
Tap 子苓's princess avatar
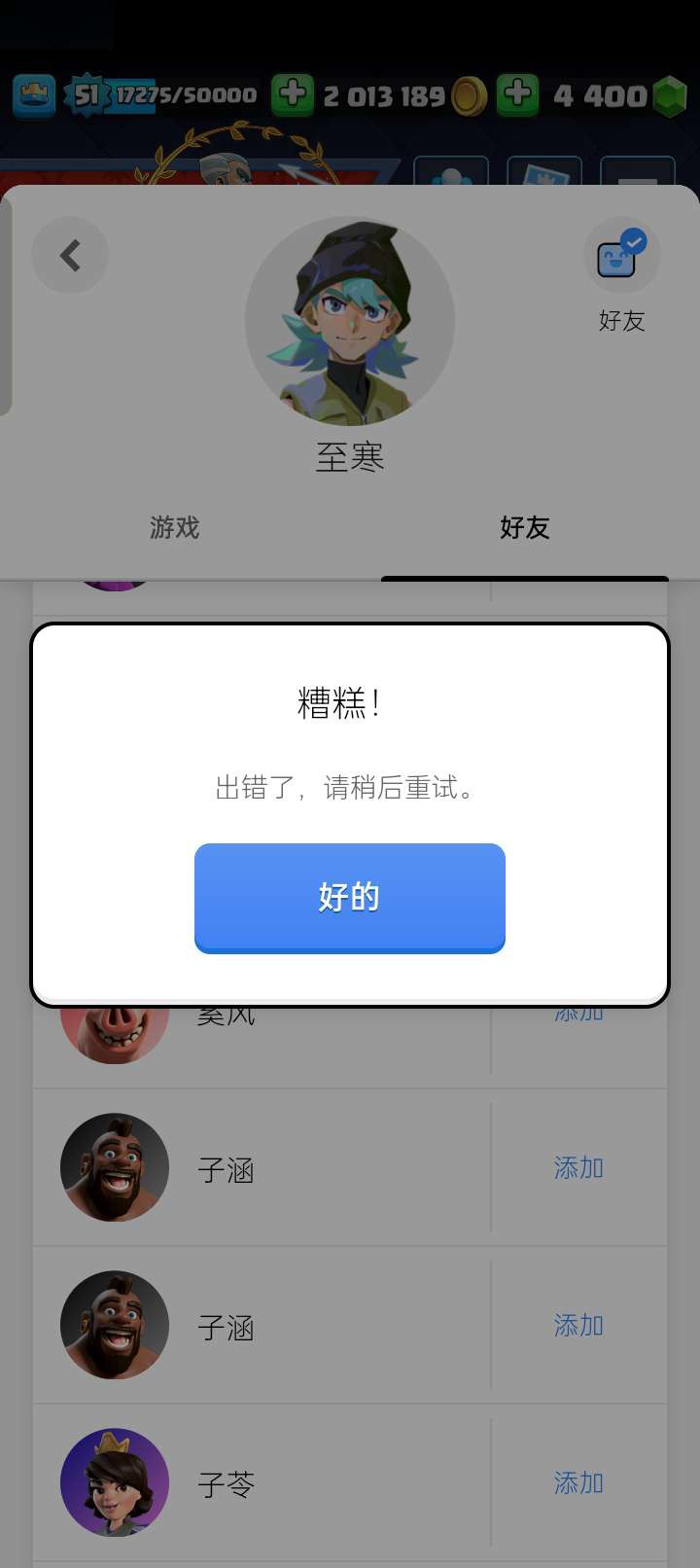pos(114,1480)
